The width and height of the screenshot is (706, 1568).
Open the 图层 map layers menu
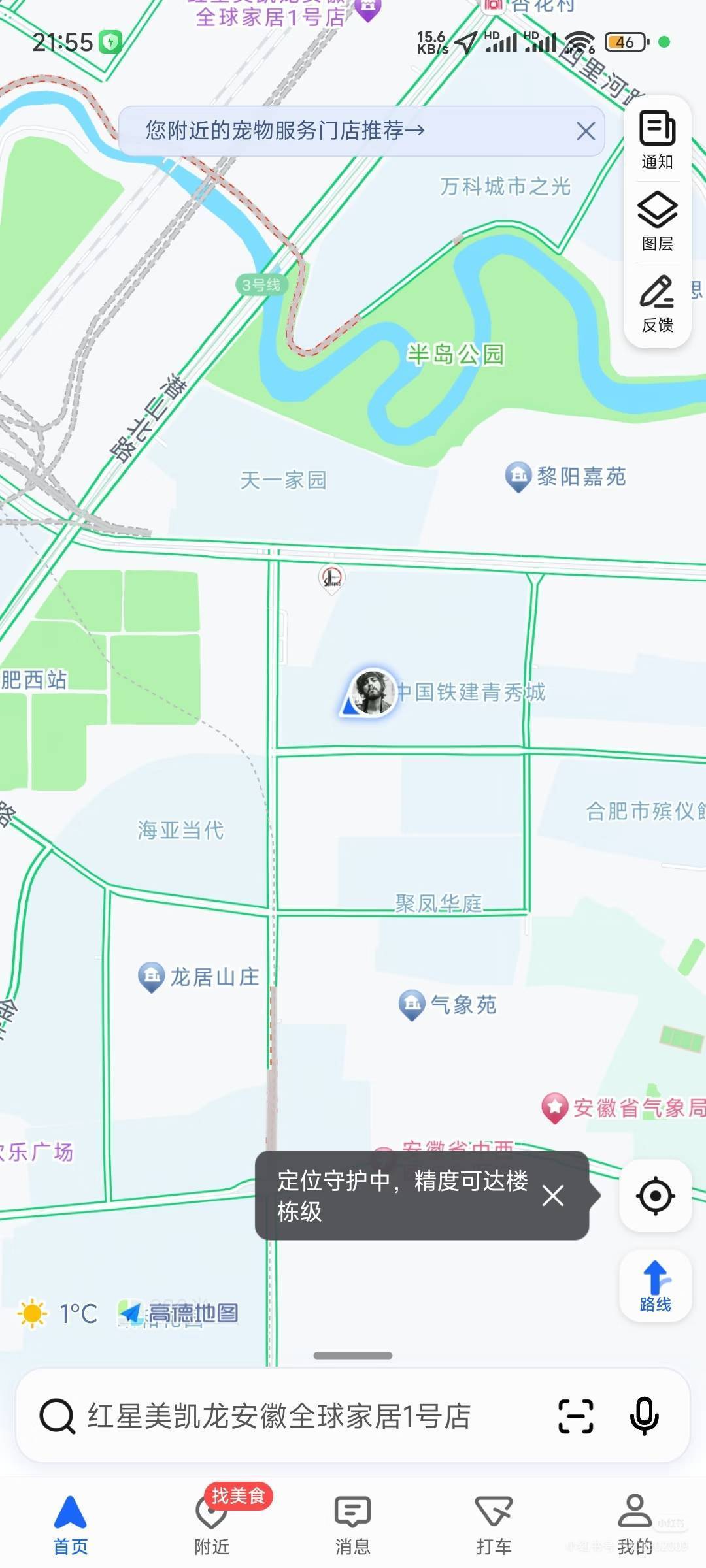coord(657,221)
